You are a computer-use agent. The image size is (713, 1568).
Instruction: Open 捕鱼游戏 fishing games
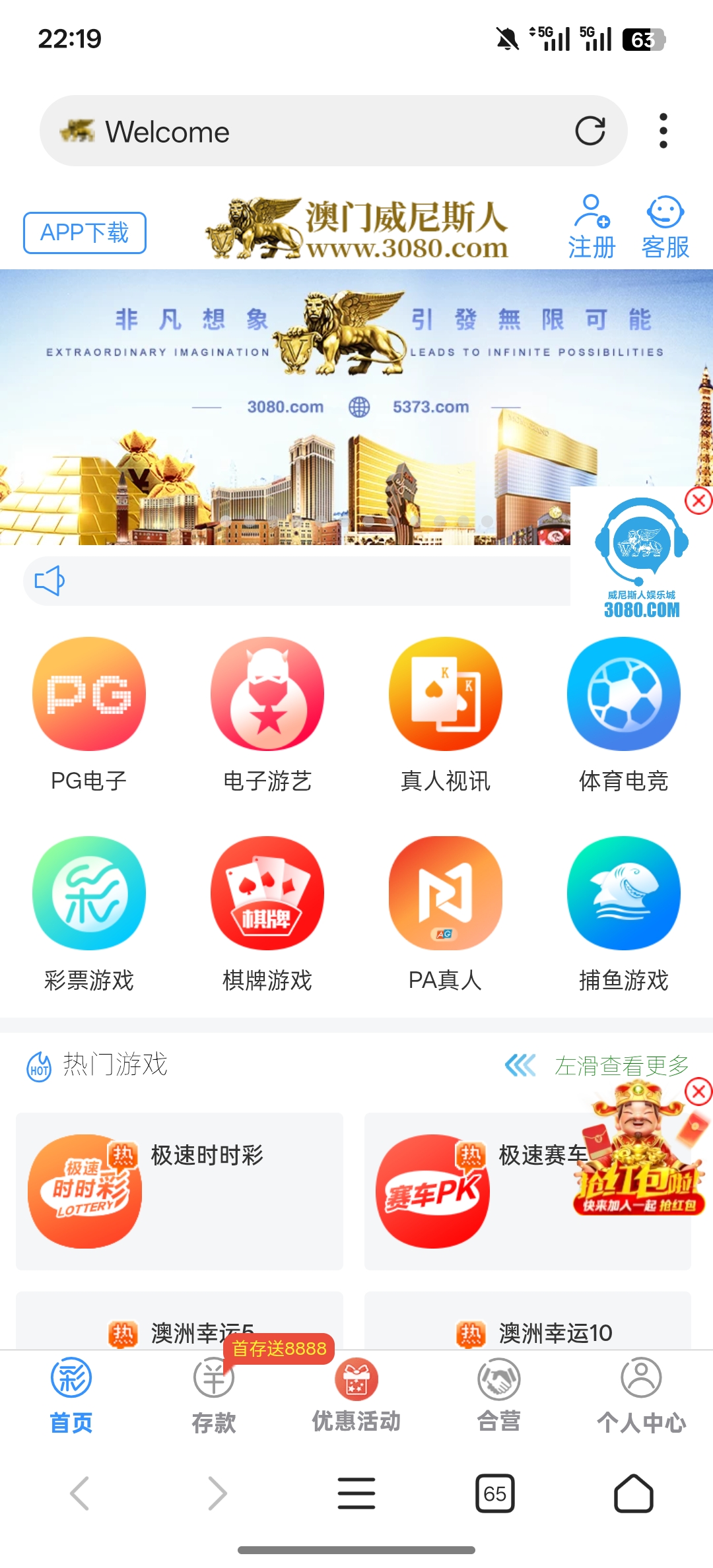point(623,894)
